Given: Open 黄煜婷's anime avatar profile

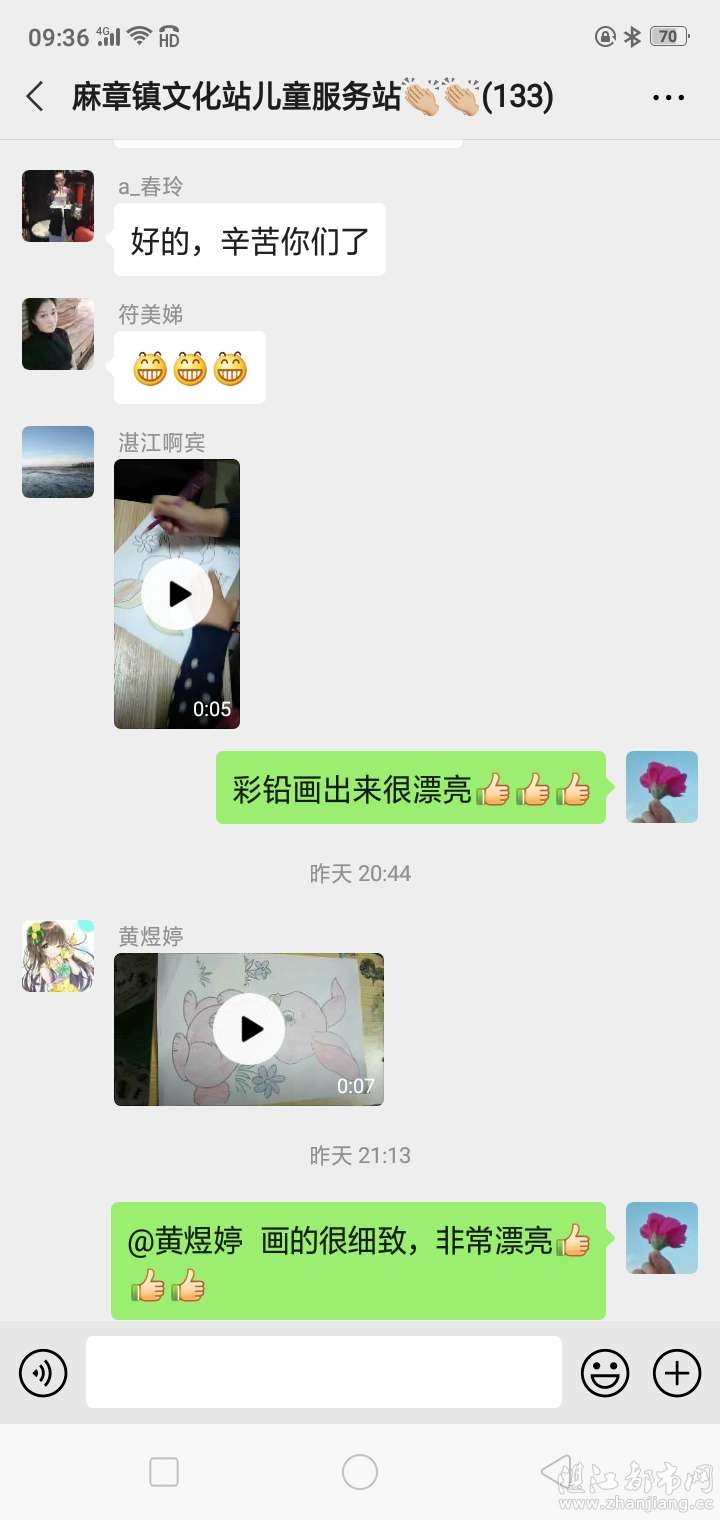Looking at the screenshot, I should 58,956.
